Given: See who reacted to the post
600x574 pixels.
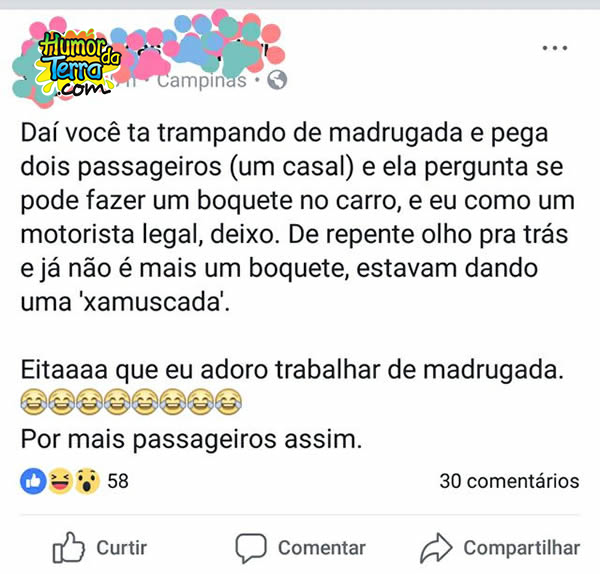Looking at the screenshot, I should click(x=75, y=481).
